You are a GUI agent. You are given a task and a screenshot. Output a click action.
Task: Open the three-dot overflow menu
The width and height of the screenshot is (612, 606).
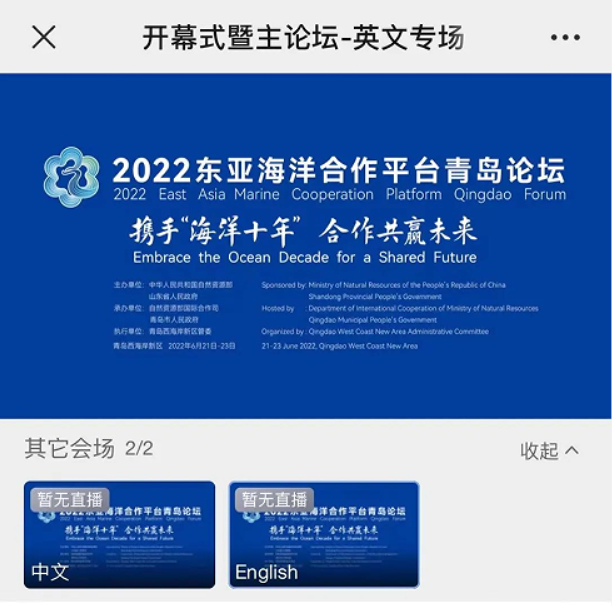point(565,38)
